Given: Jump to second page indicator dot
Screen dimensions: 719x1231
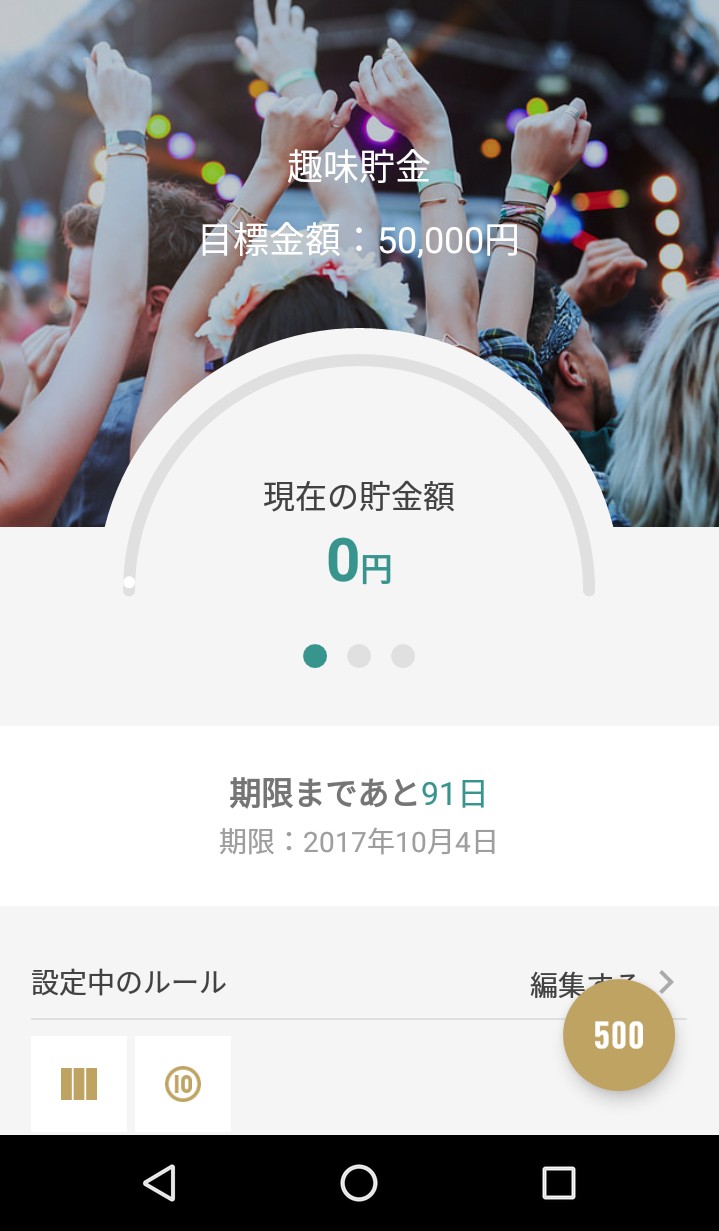Looking at the screenshot, I should (359, 656).
